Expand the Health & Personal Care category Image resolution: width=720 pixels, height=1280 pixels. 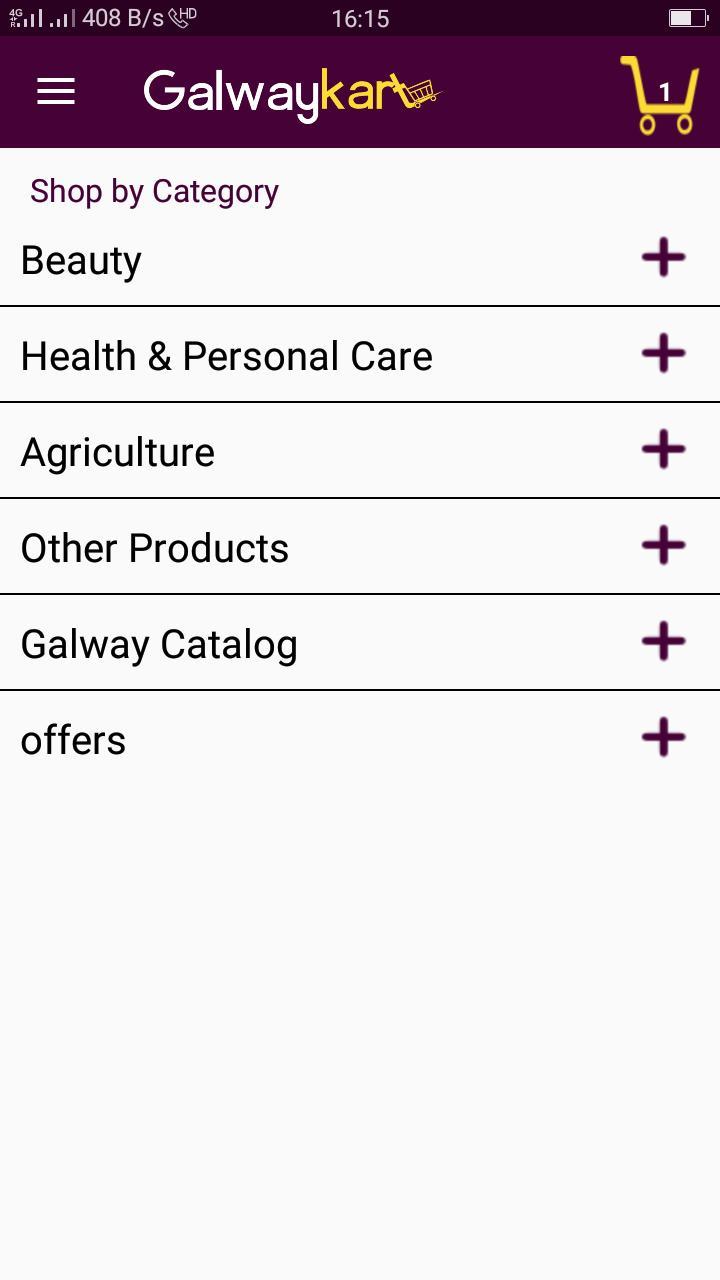click(x=662, y=354)
